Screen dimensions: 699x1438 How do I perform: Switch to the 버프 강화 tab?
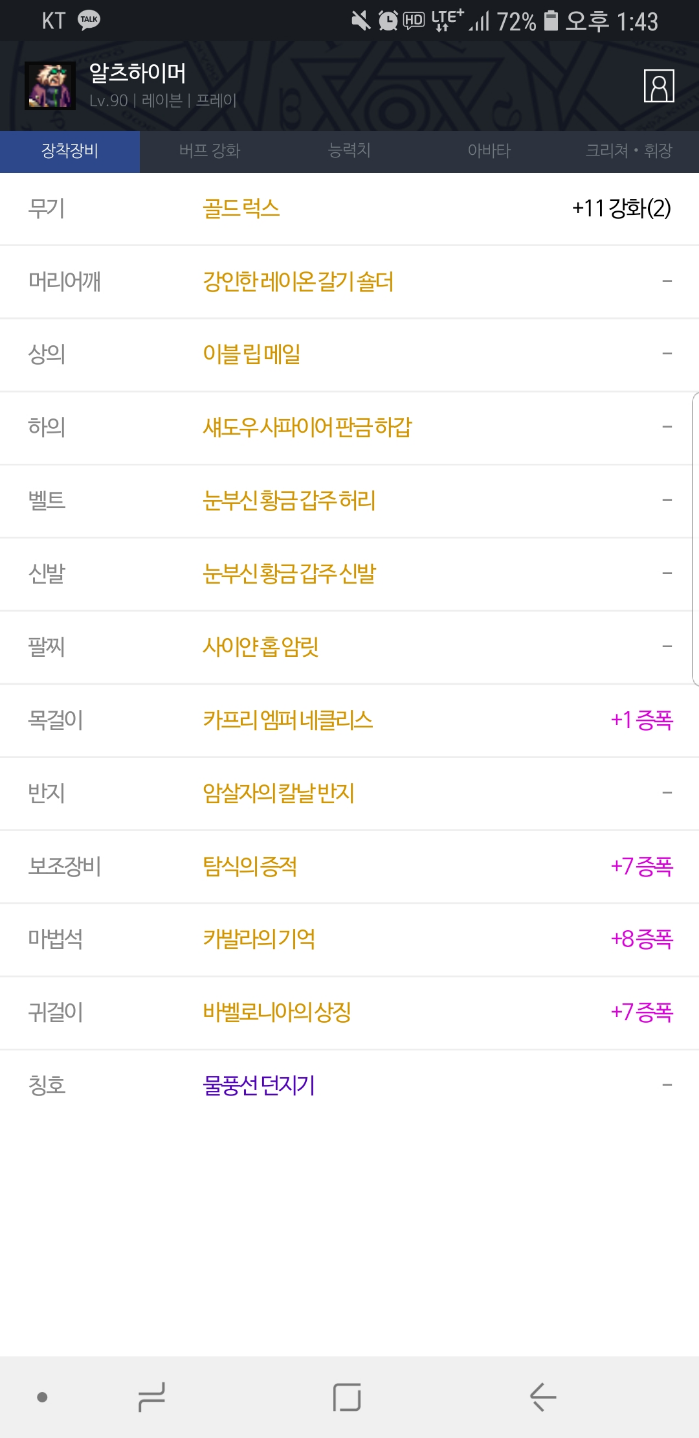(x=209, y=151)
